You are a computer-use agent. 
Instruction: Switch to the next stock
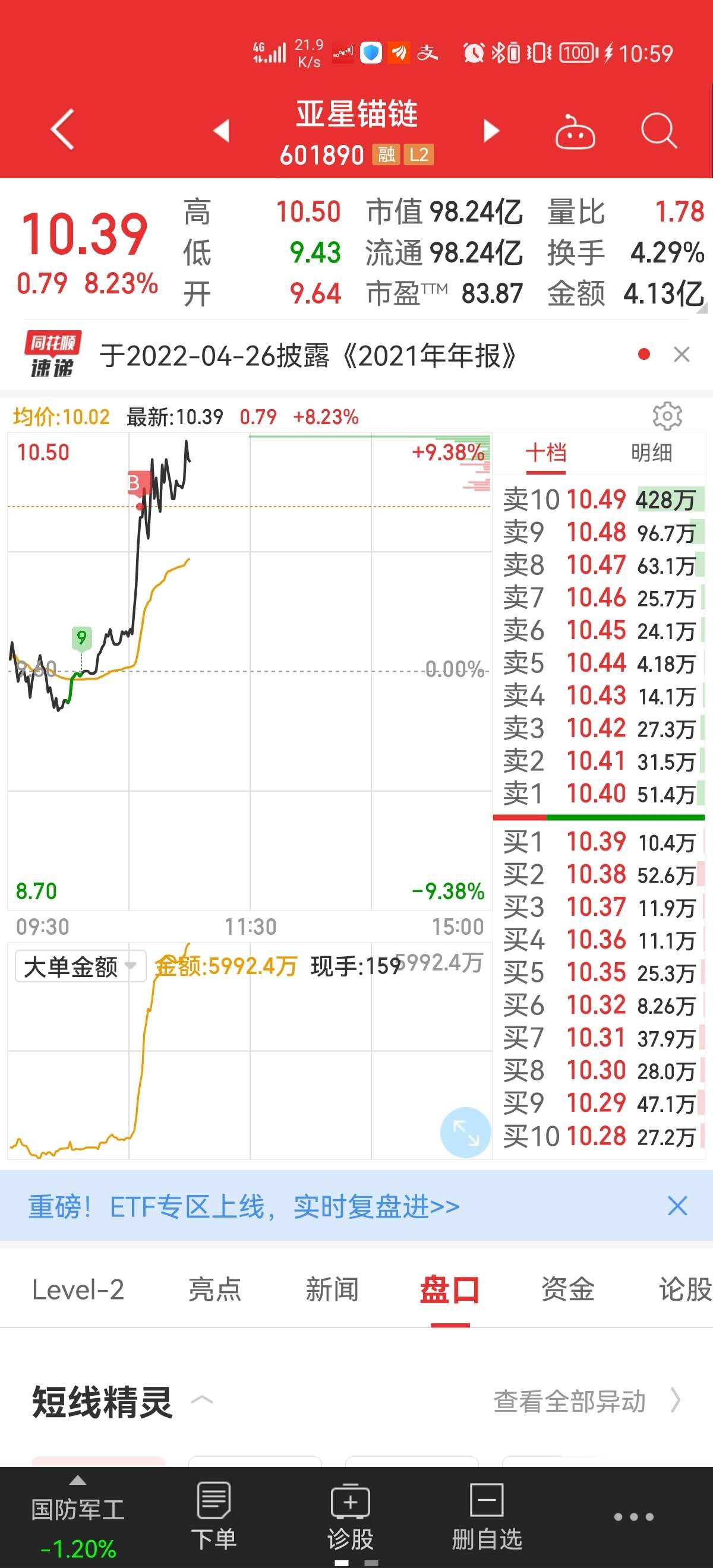tap(491, 130)
